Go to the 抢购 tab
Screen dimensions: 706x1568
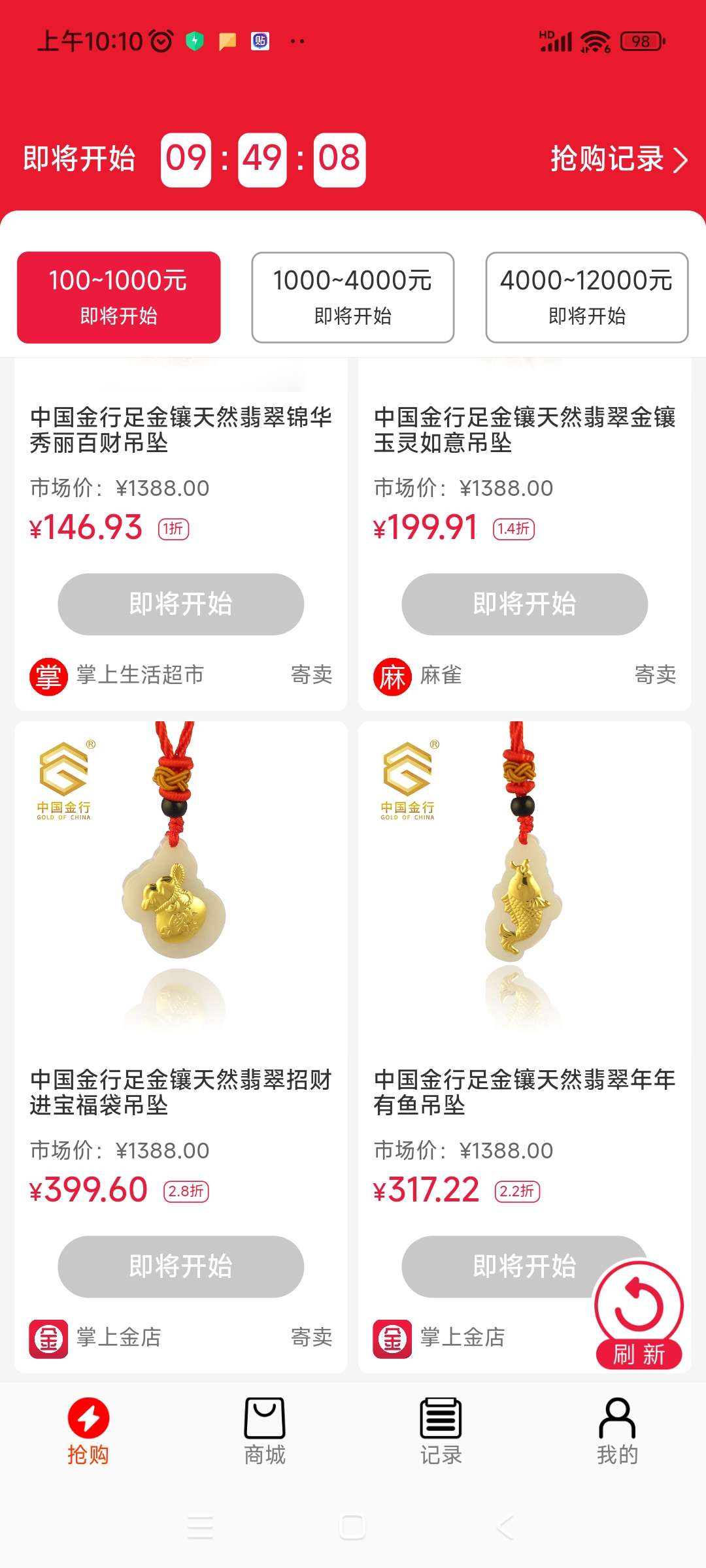click(x=88, y=1431)
